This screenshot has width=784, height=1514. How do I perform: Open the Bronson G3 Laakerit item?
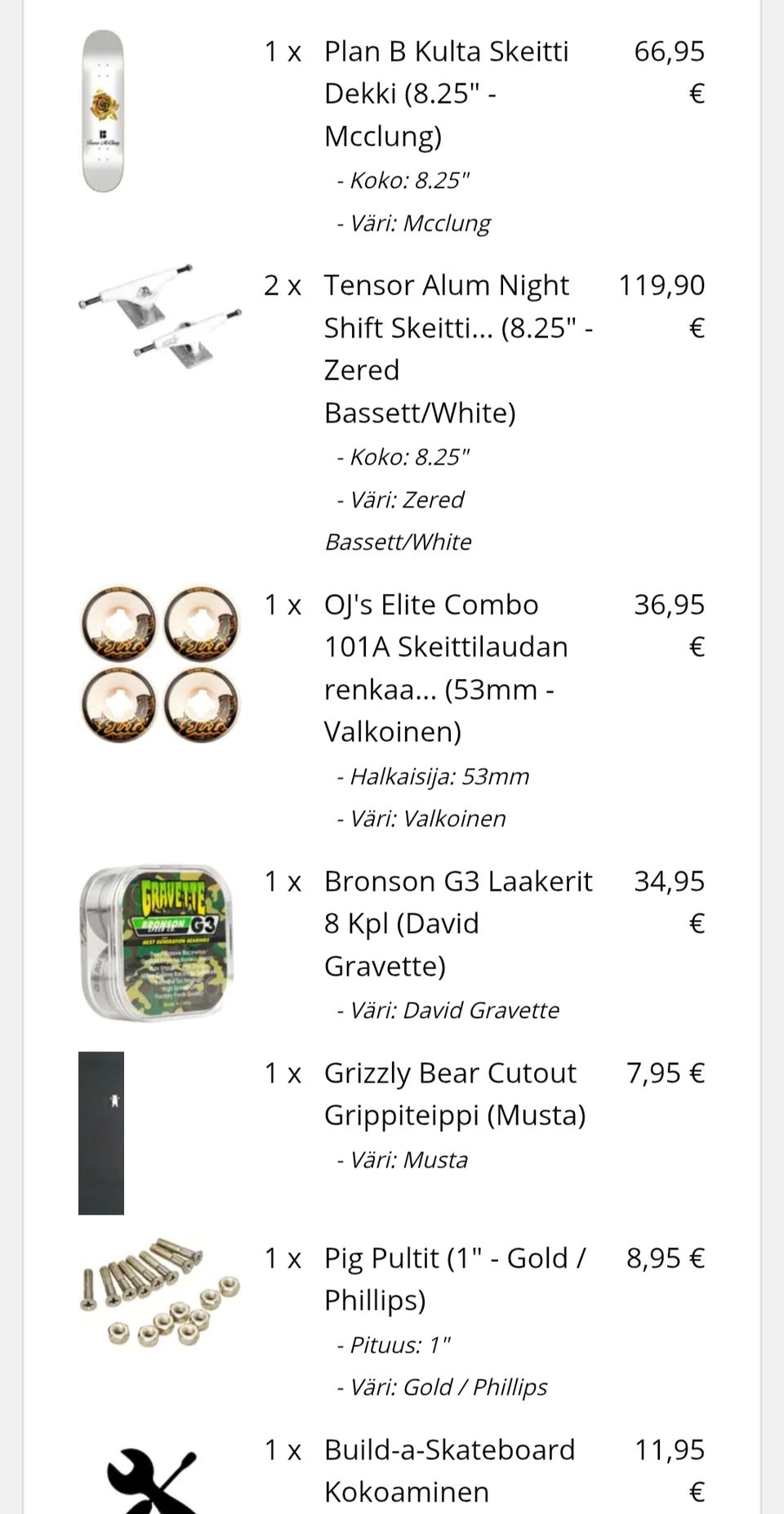pyautogui.click(x=457, y=923)
